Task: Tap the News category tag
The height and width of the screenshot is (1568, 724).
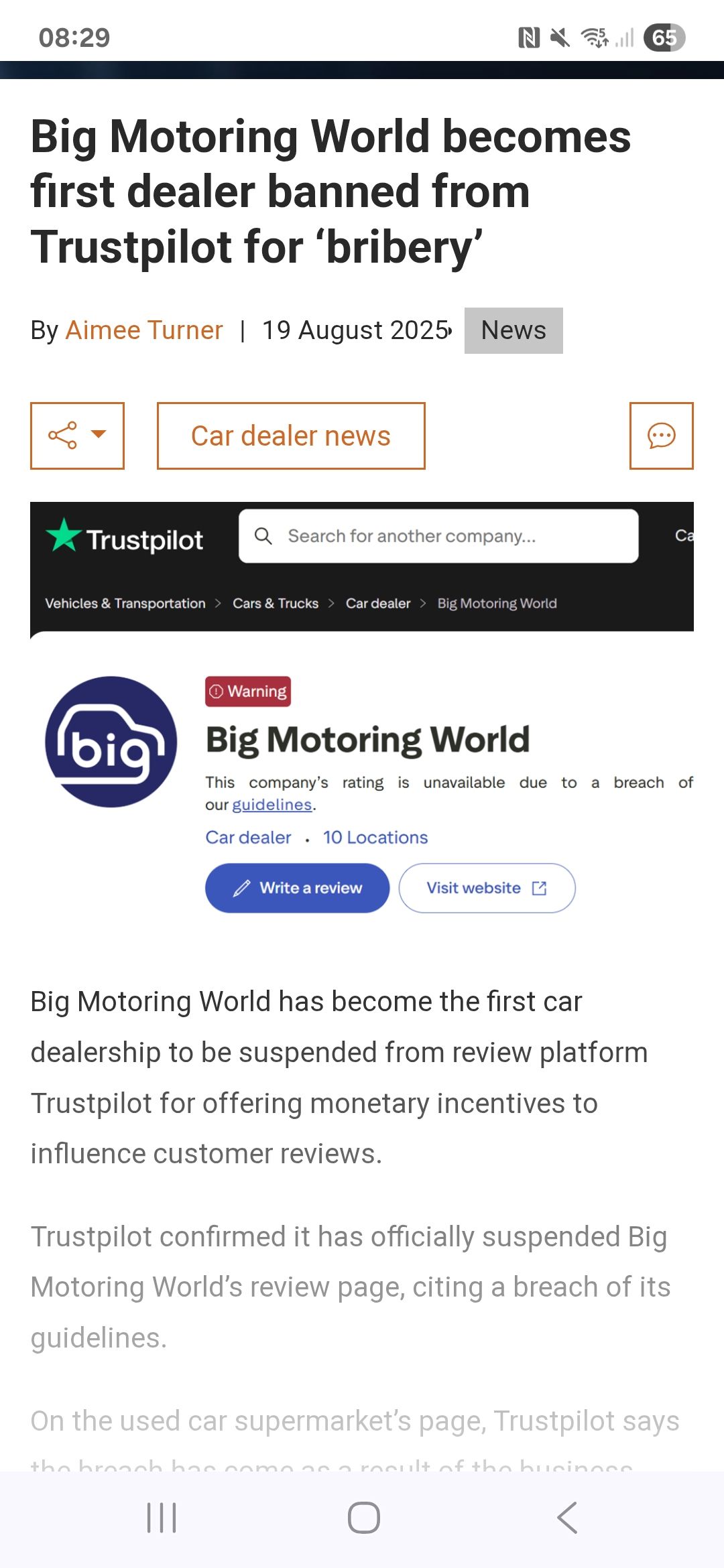Action: tap(514, 330)
